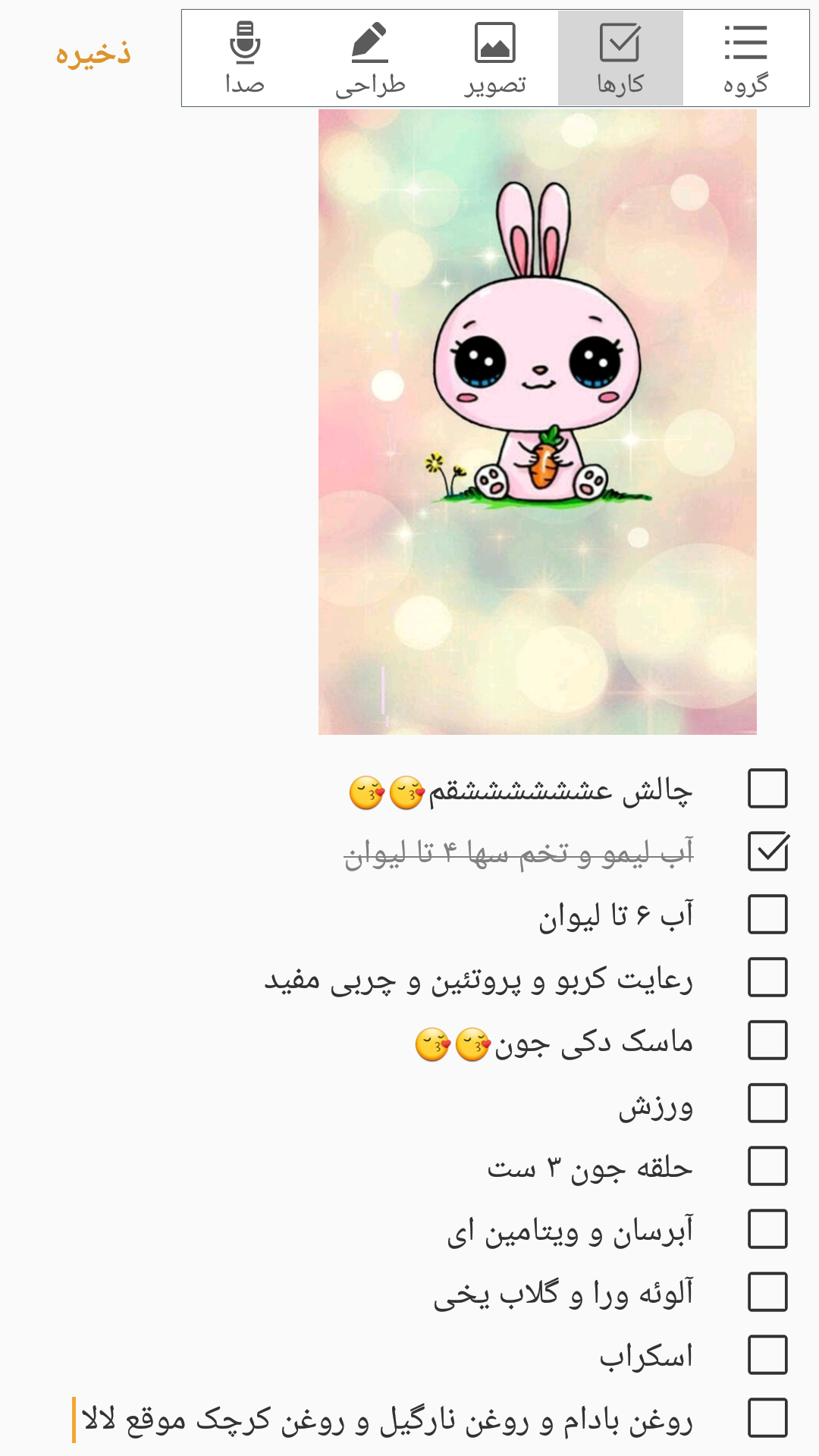Image resolution: width=819 pixels, height=1456 pixels.
Task: Open the طراحی (drawing) tool
Action: click(370, 58)
